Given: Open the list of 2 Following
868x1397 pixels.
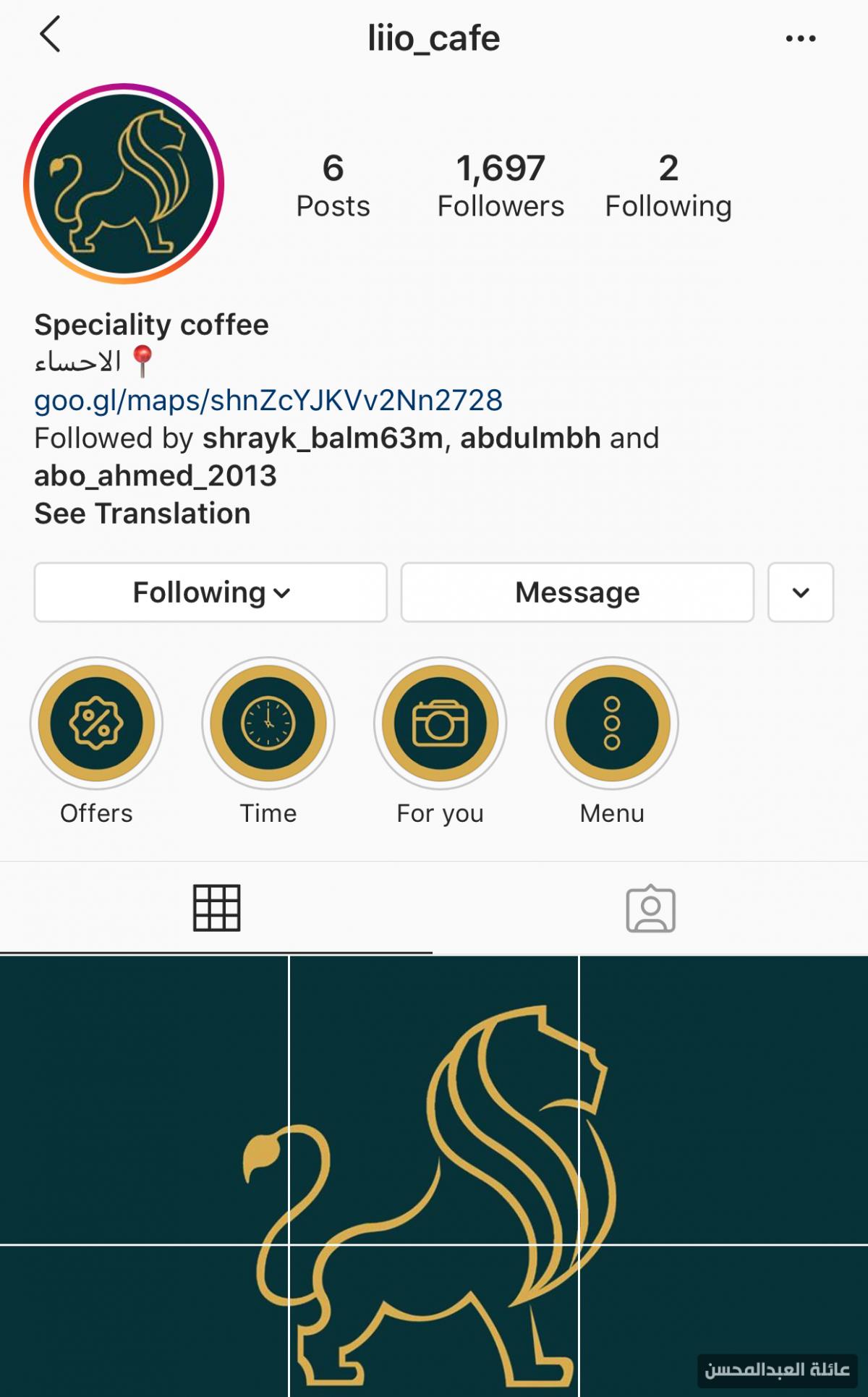Looking at the screenshot, I should [x=668, y=186].
